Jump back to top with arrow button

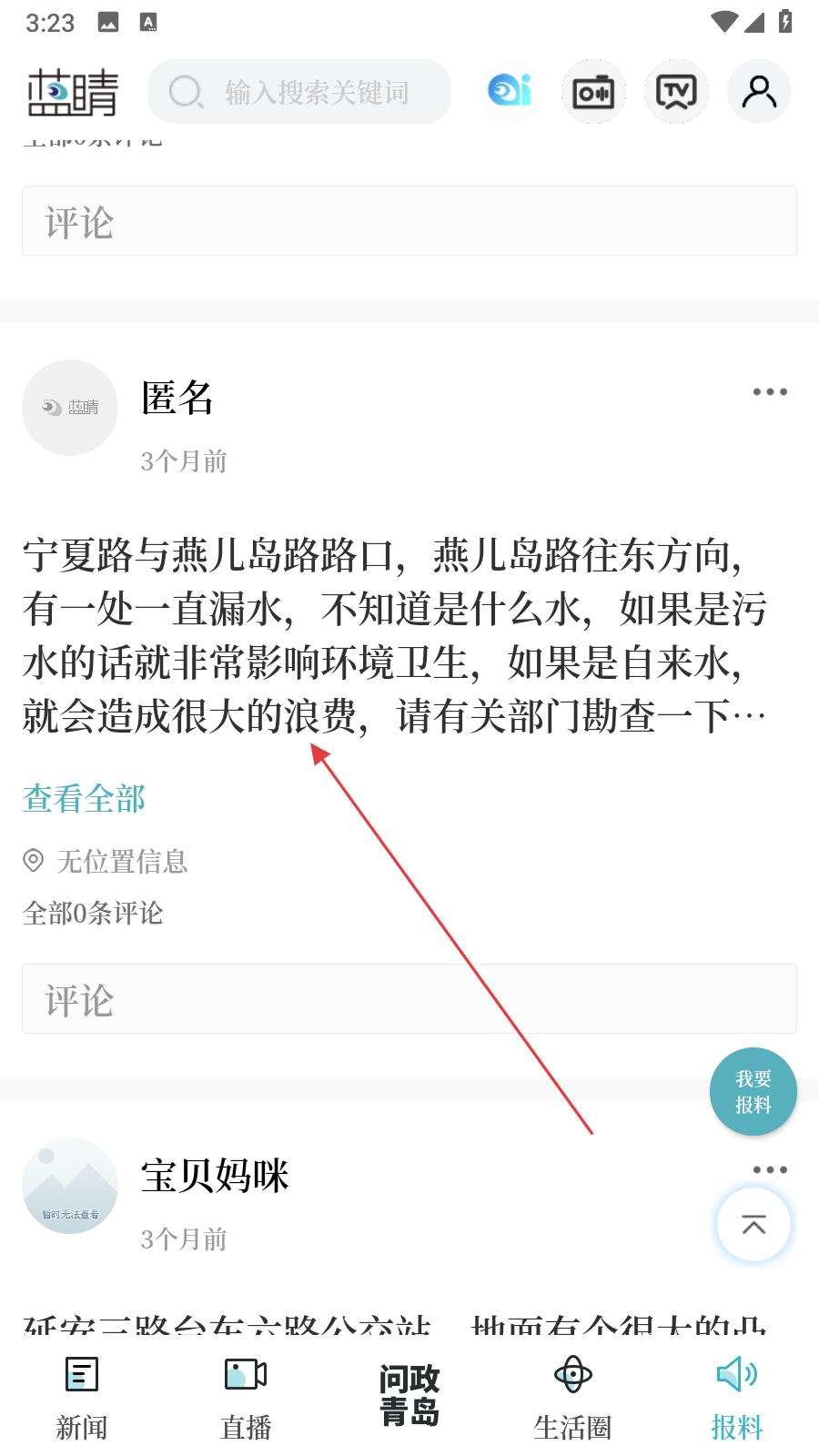click(x=753, y=1225)
